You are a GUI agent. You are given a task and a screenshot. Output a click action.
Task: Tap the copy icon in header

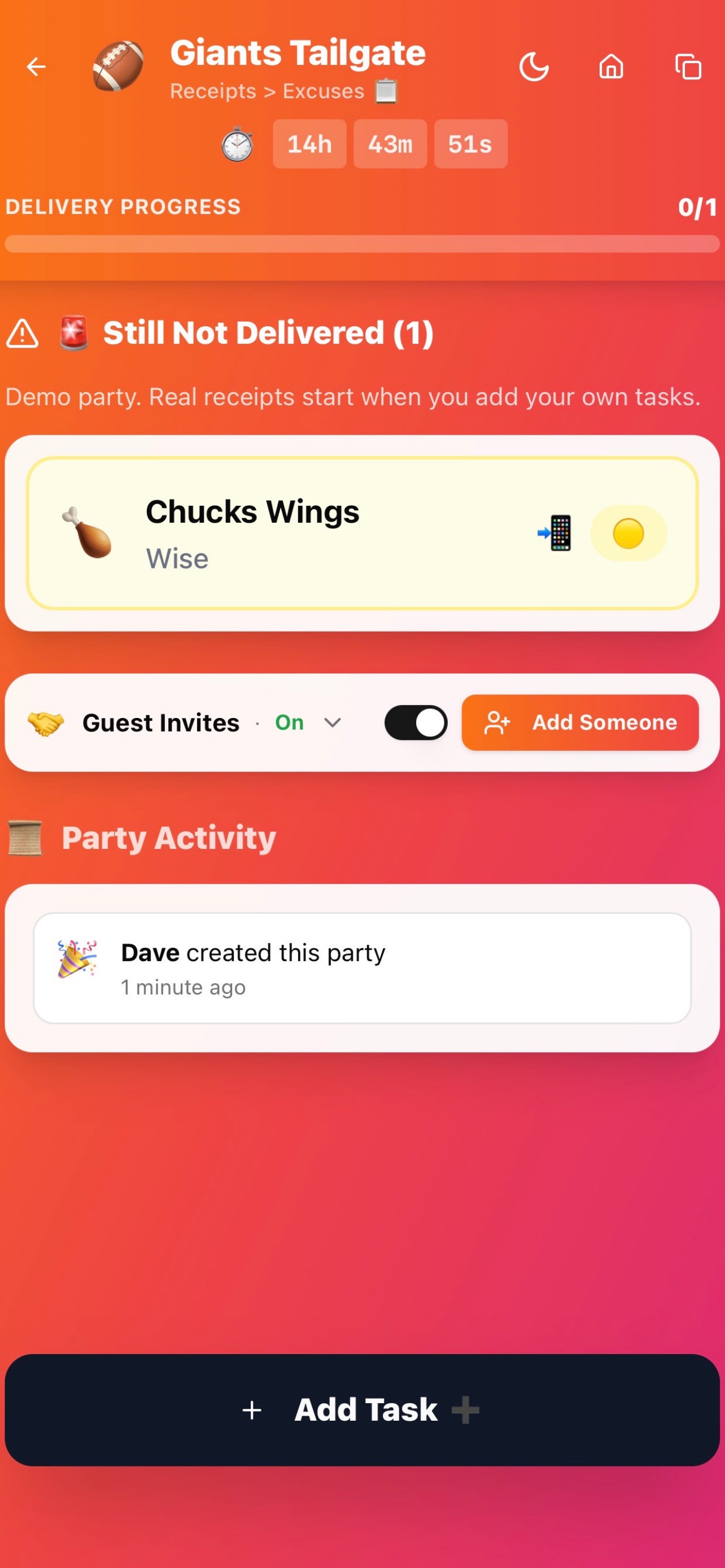(x=688, y=67)
